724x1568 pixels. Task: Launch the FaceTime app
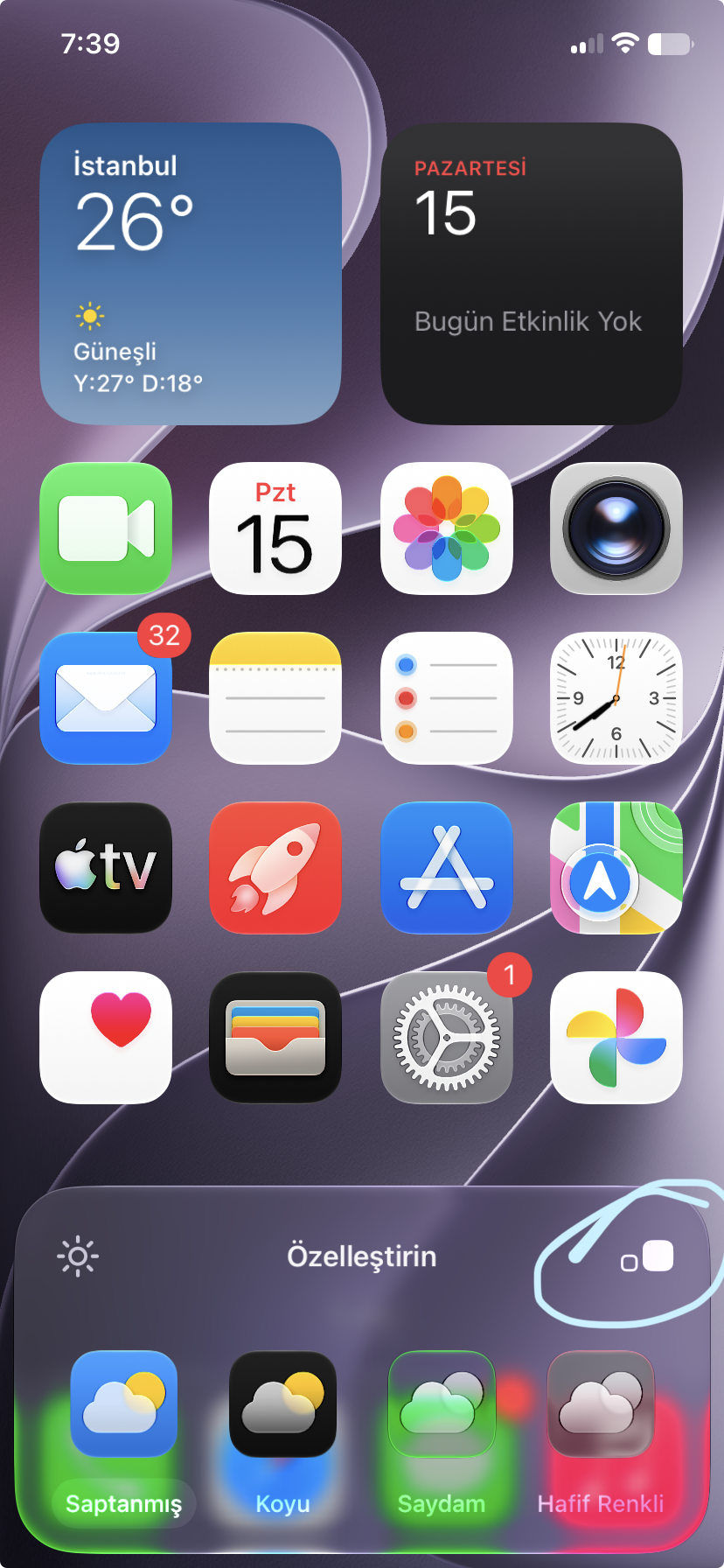coord(106,528)
